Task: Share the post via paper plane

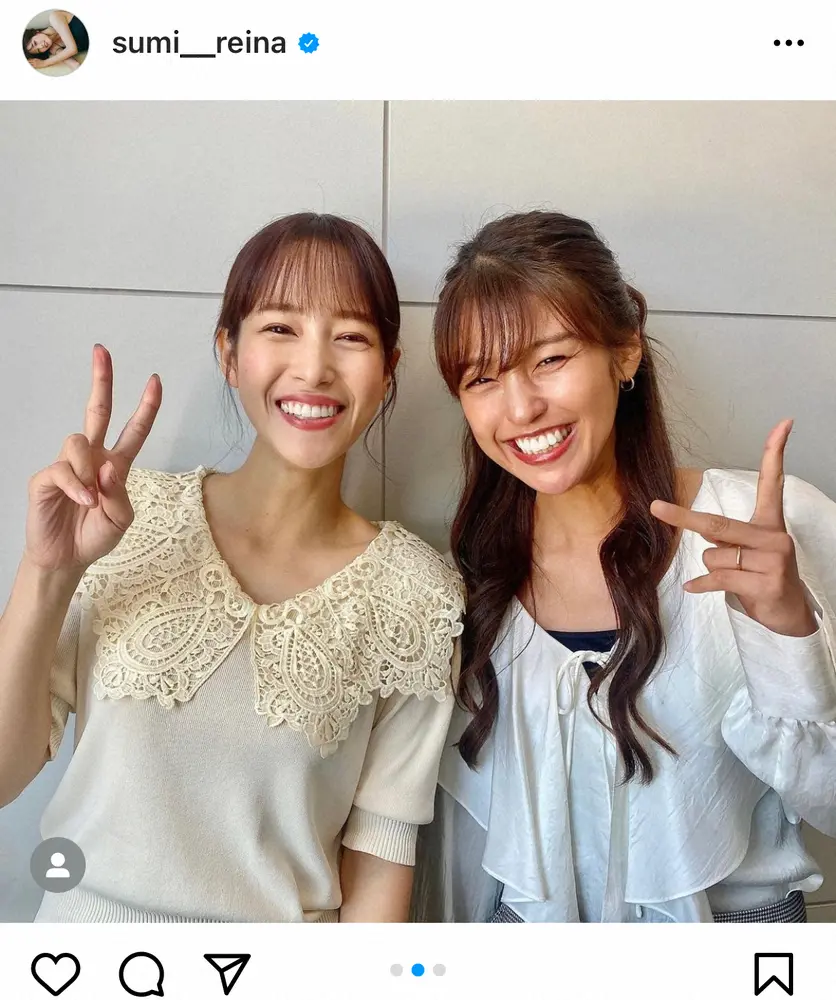Action: [x=227, y=973]
